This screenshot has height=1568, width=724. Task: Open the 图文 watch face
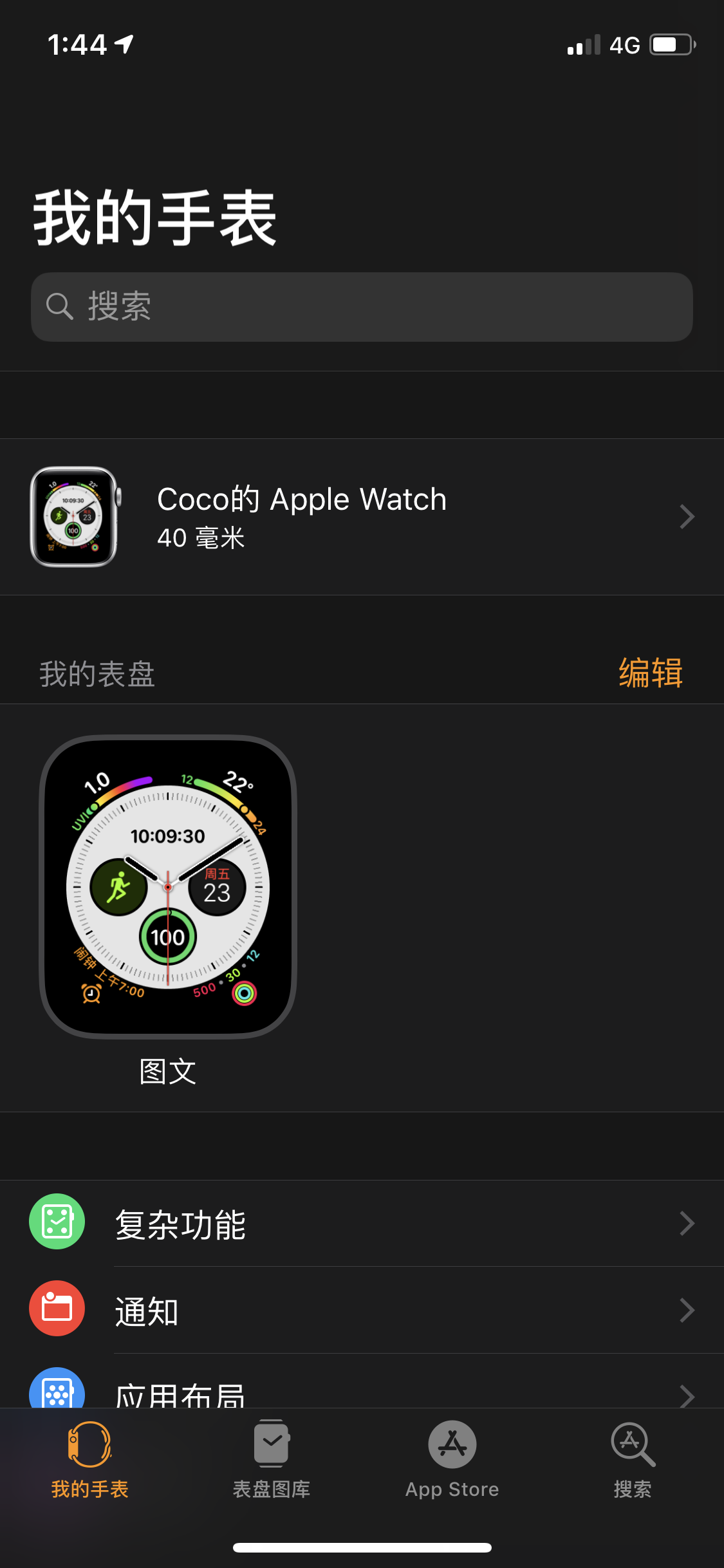point(168,887)
